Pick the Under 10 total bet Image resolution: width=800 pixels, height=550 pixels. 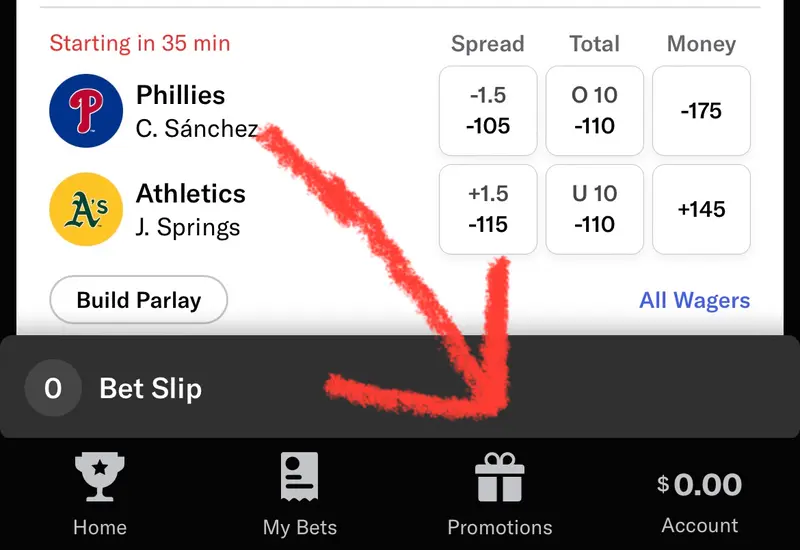tap(594, 209)
